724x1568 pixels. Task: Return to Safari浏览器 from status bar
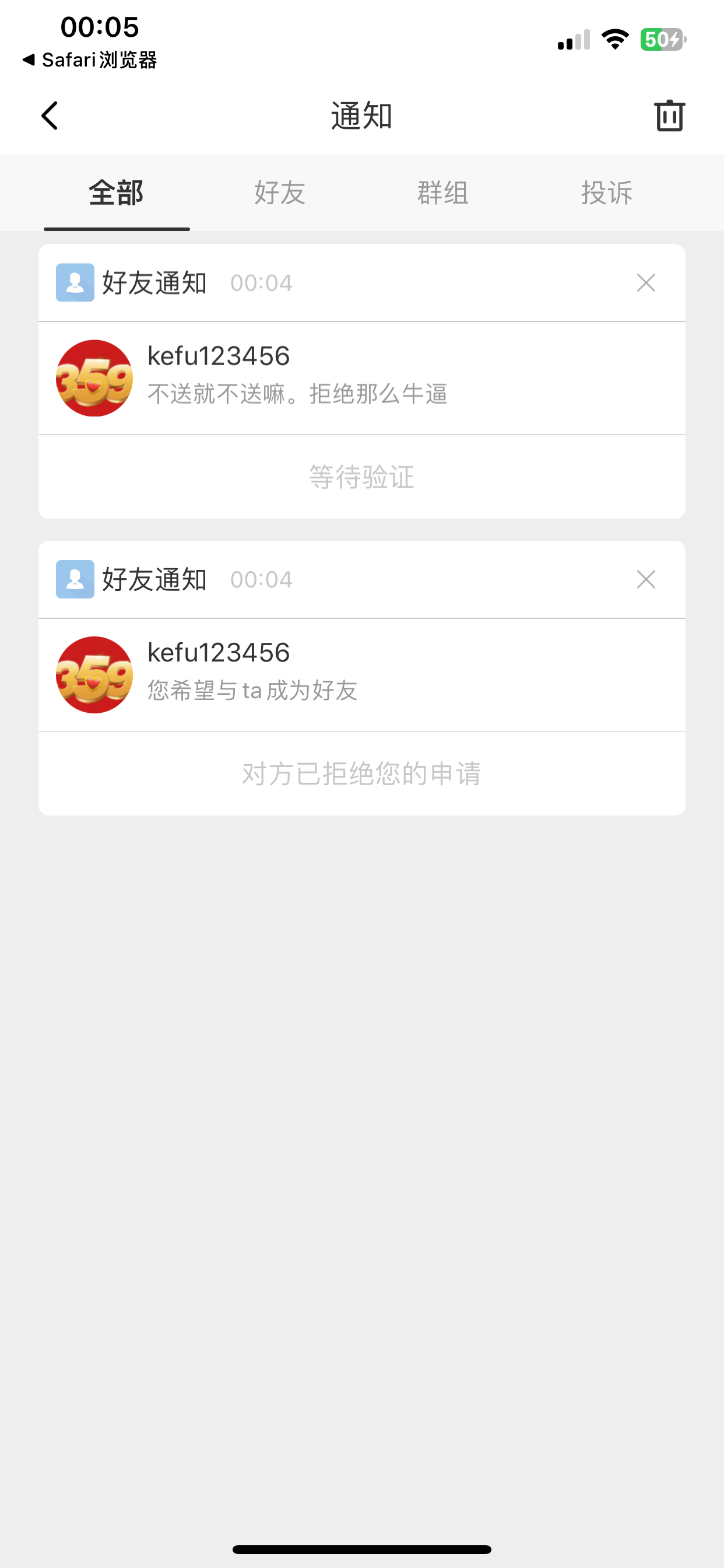click(x=90, y=60)
